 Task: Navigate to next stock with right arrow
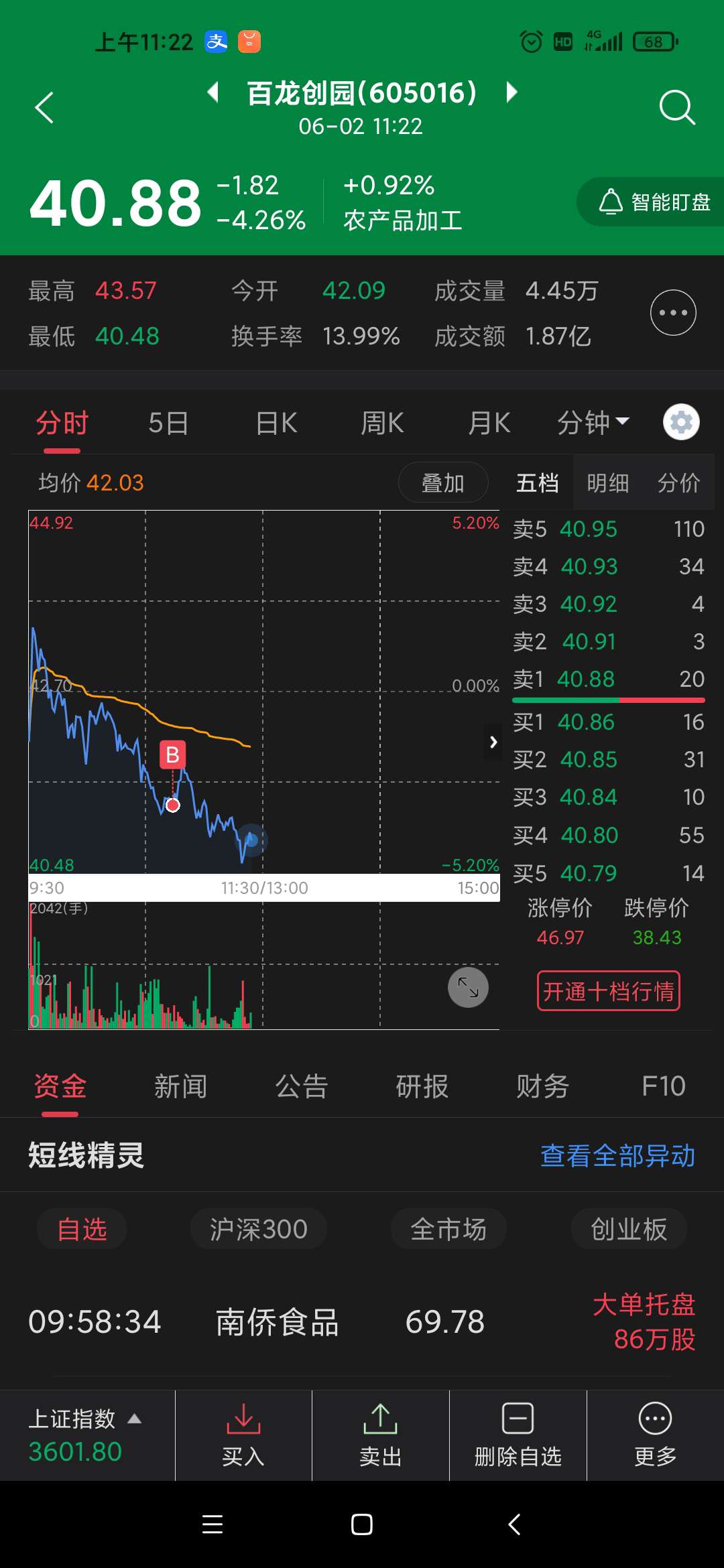[511, 94]
